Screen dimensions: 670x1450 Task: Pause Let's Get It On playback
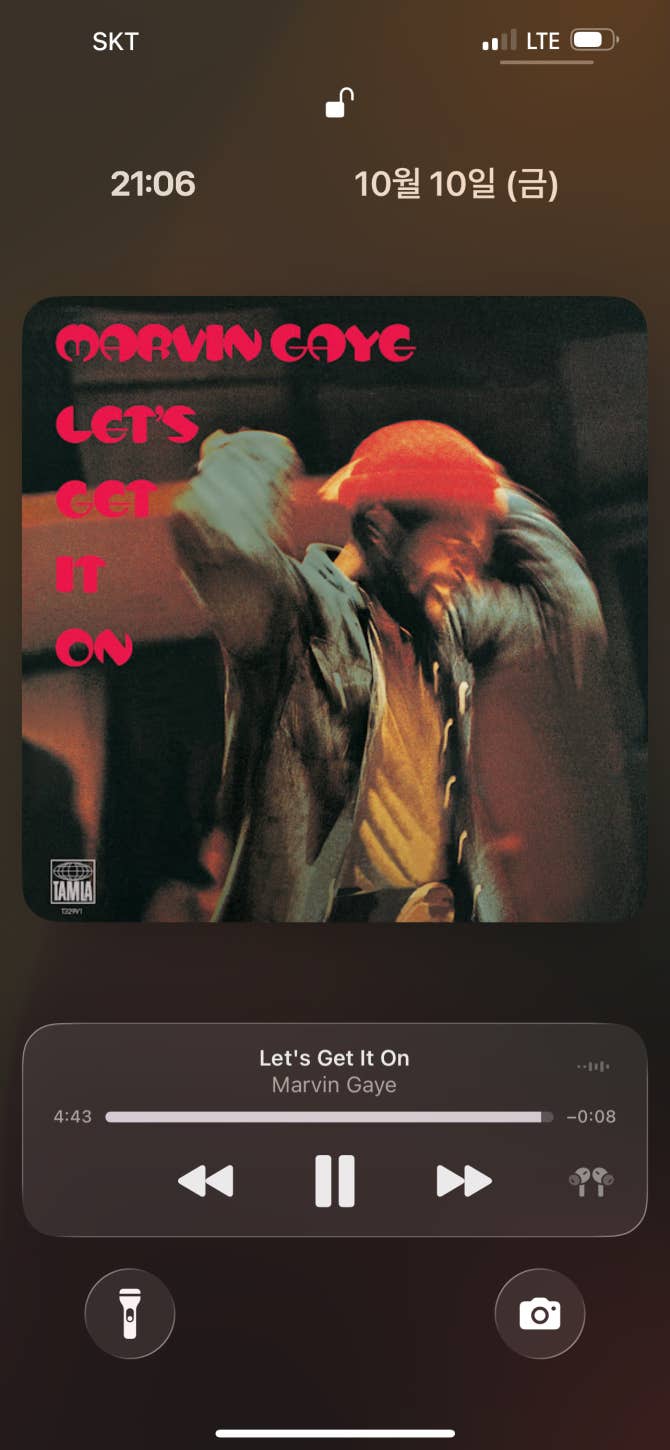click(335, 1181)
